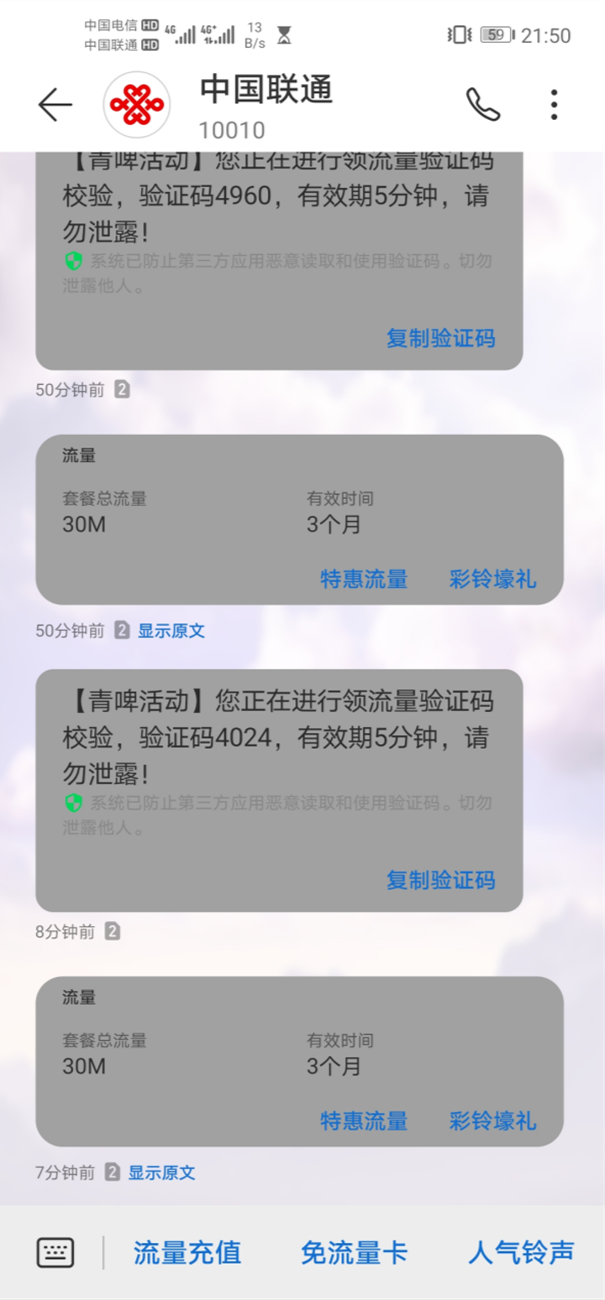Tap 复制验证码 for code 4024
Image resolution: width=605 pixels, height=1300 pixels.
(x=441, y=880)
